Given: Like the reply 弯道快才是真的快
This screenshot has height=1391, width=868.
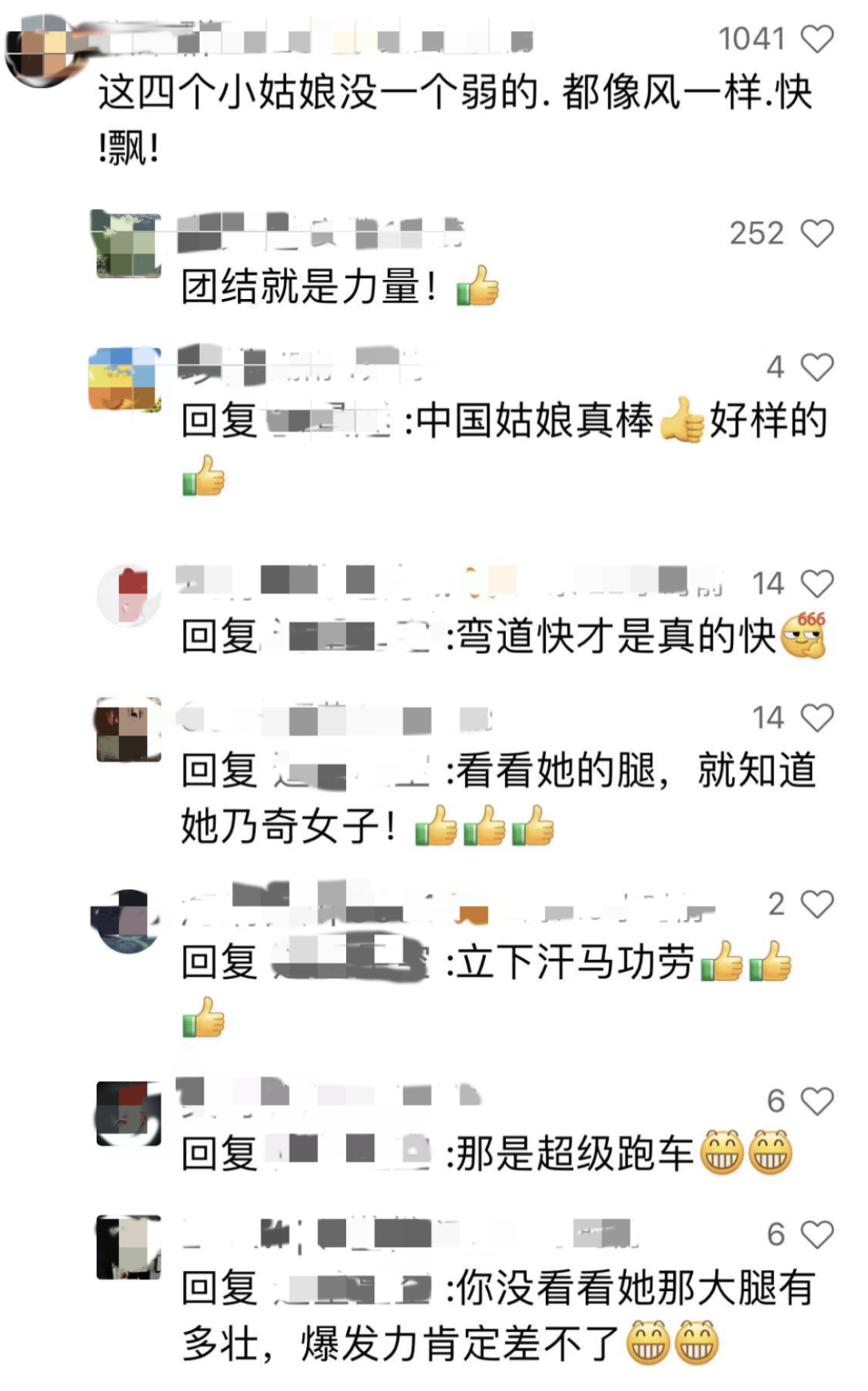Looking at the screenshot, I should coord(817,584).
